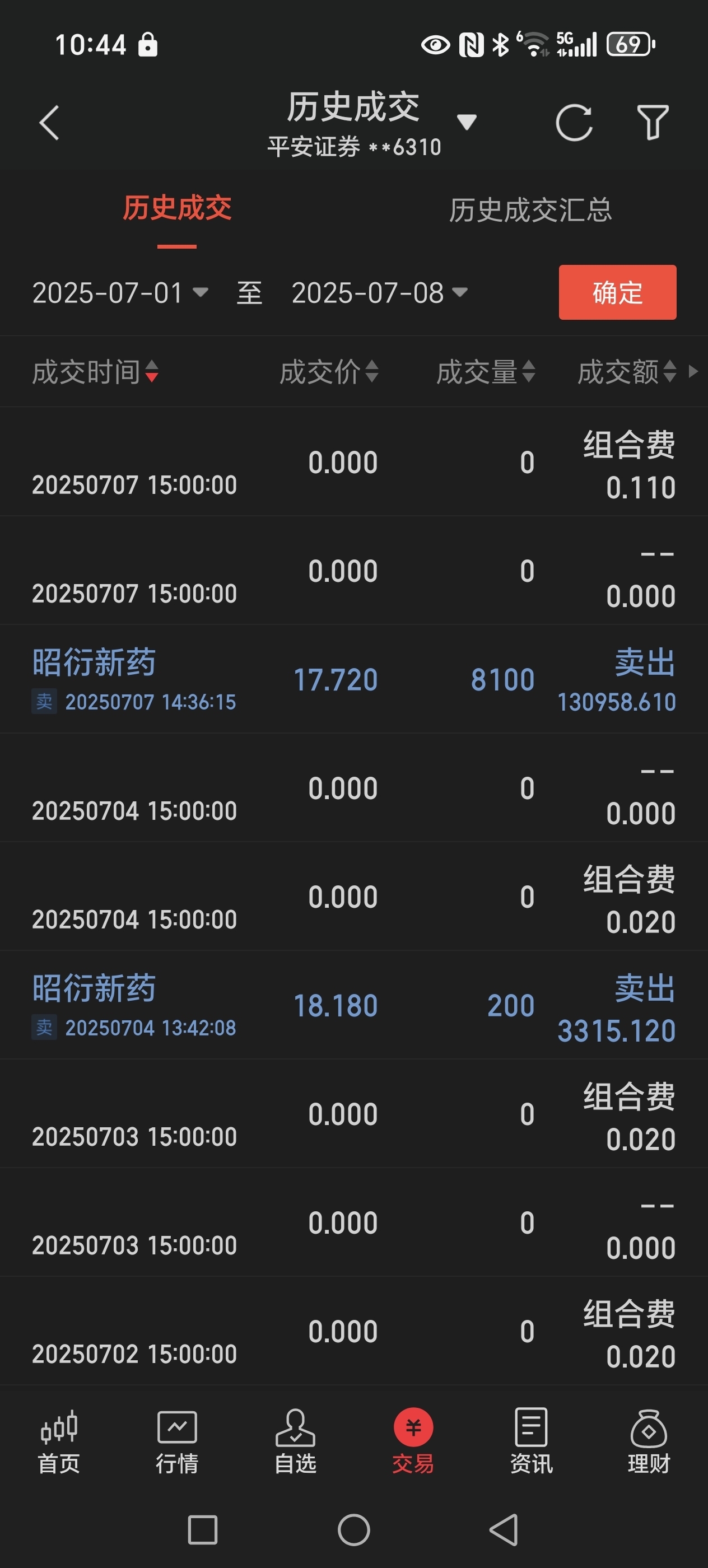Open the 理财 wealth tab
708x1568 pixels.
pos(649,1441)
